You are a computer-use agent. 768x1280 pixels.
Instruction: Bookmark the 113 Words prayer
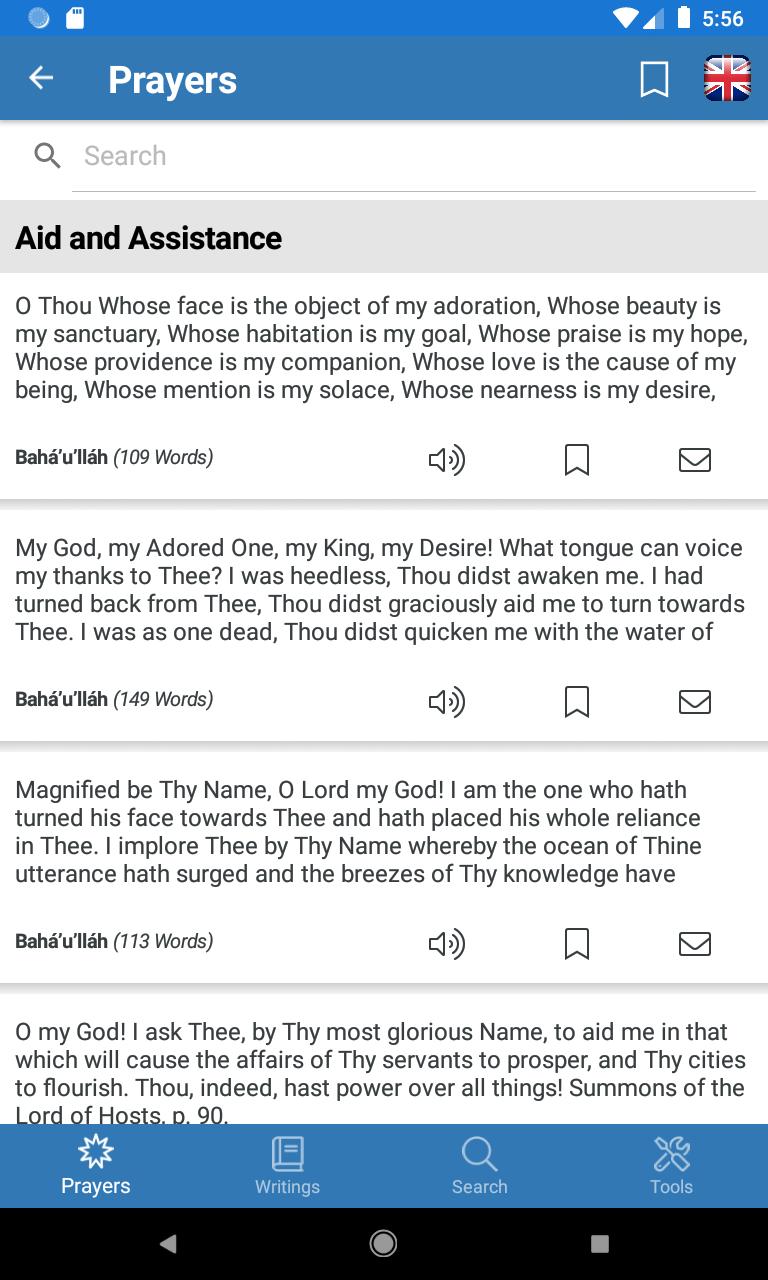[x=577, y=943]
